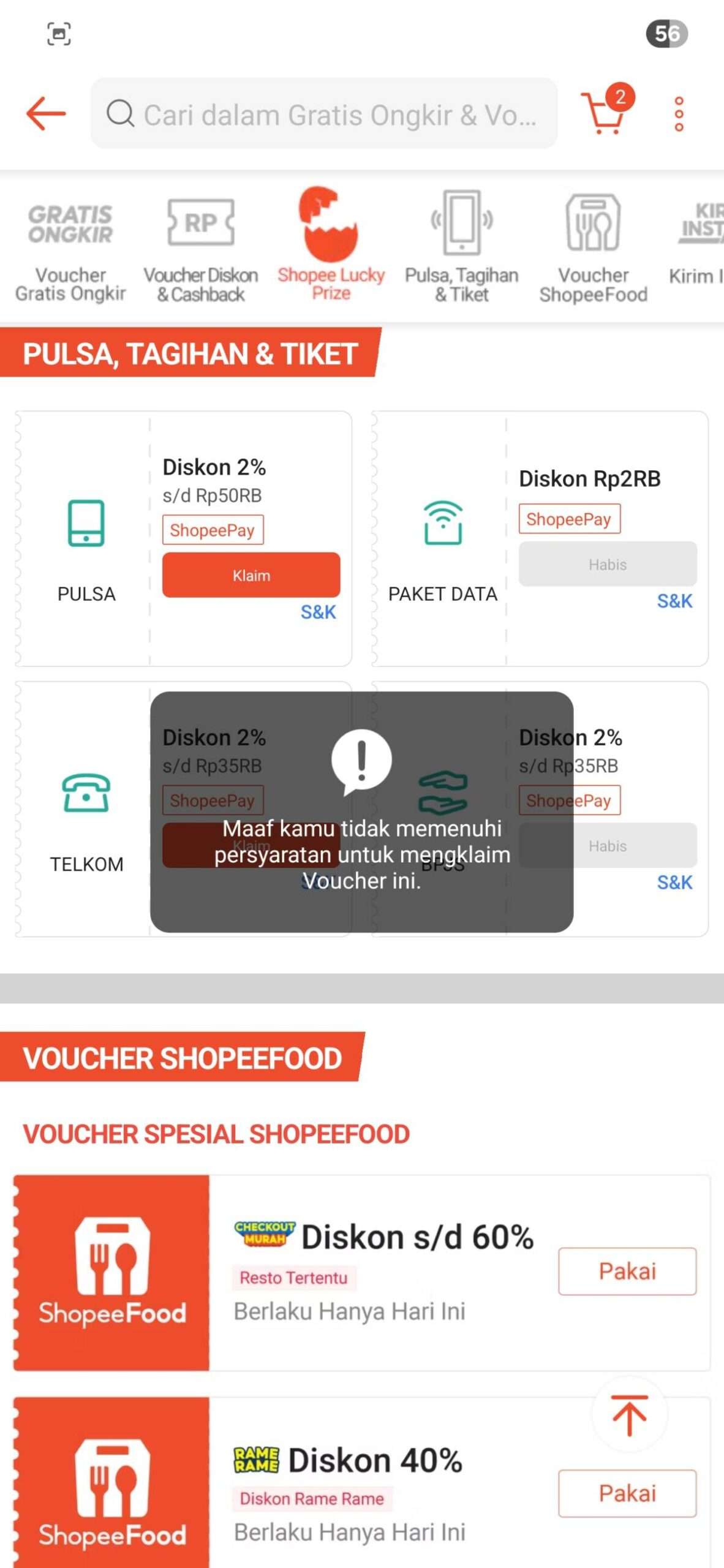Jump back to top with arrow button

[x=629, y=1415]
